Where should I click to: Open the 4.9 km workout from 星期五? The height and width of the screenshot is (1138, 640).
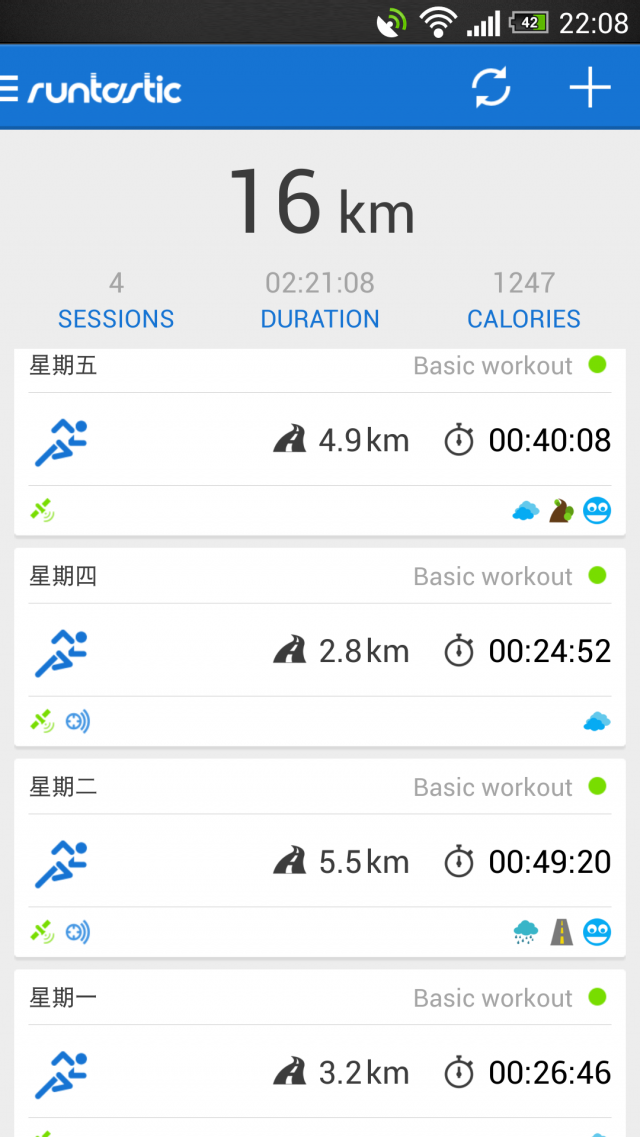pos(320,442)
